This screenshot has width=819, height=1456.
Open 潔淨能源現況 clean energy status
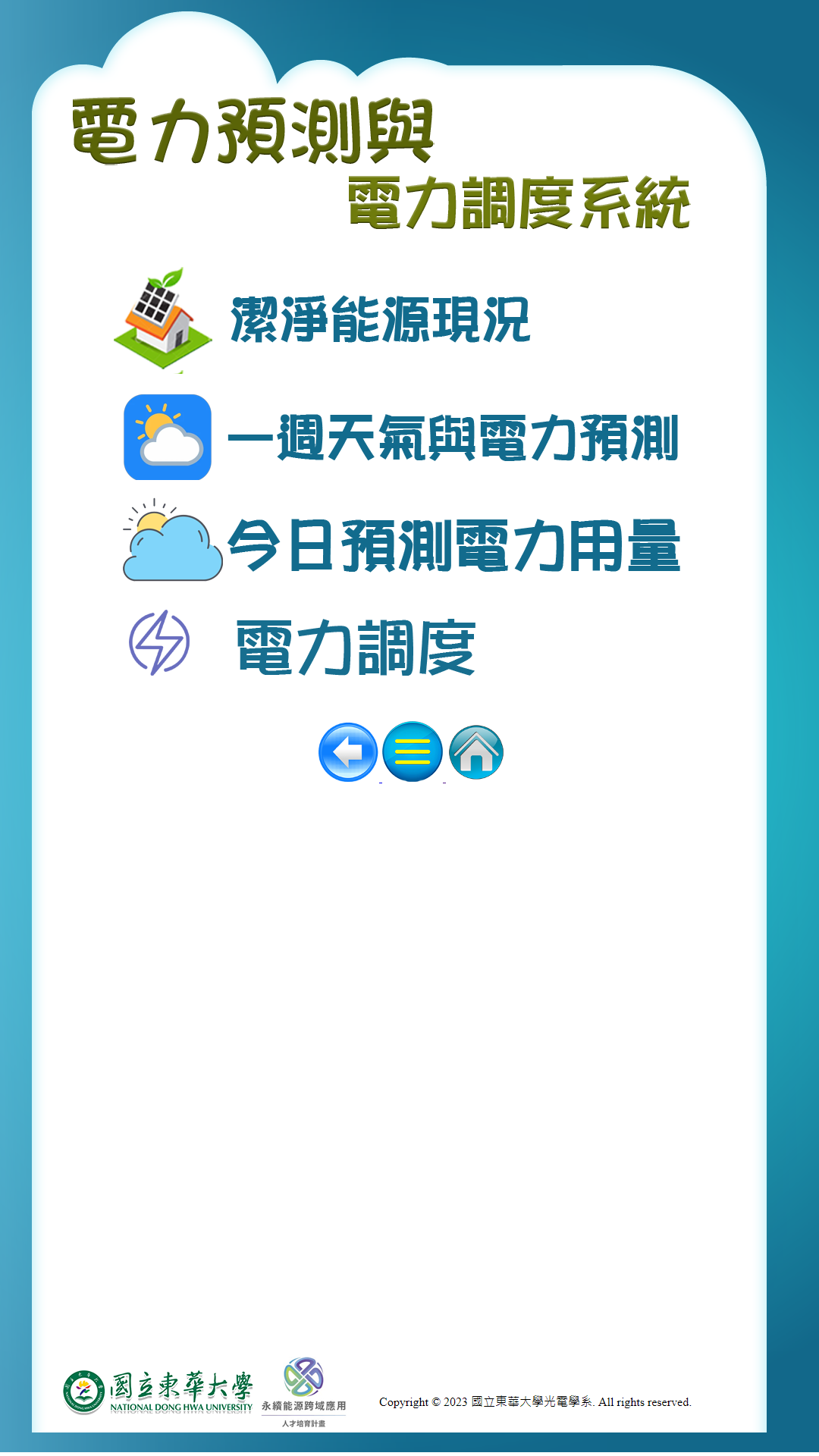(x=379, y=321)
